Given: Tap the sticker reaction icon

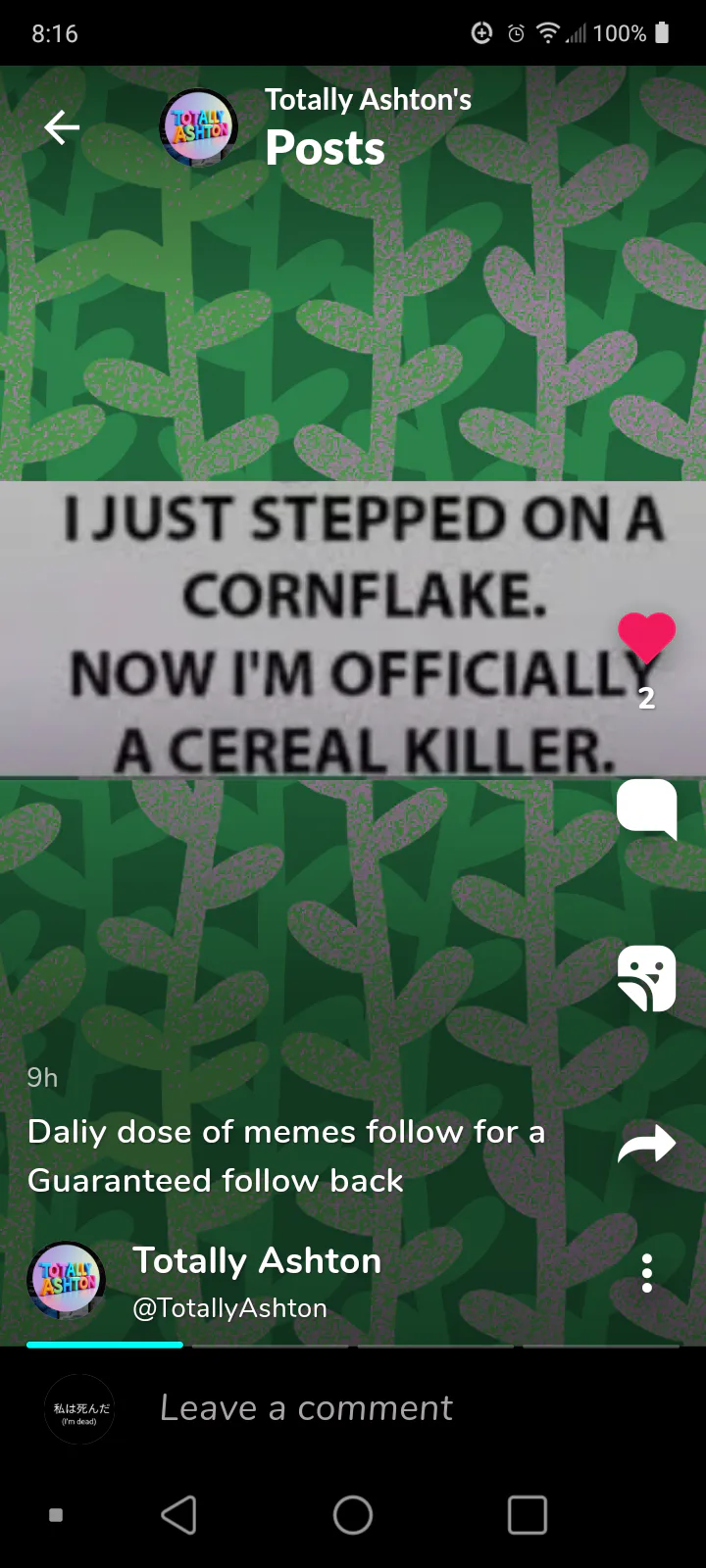Looking at the screenshot, I should [647, 978].
